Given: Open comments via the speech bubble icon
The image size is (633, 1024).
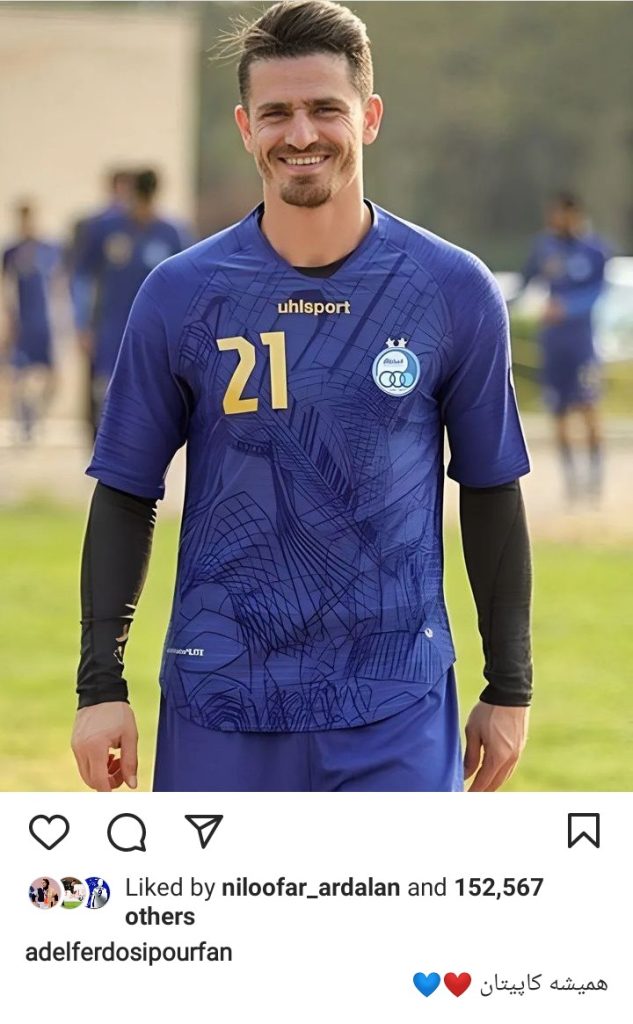Looking at the screenshot, I should (127, 832).
